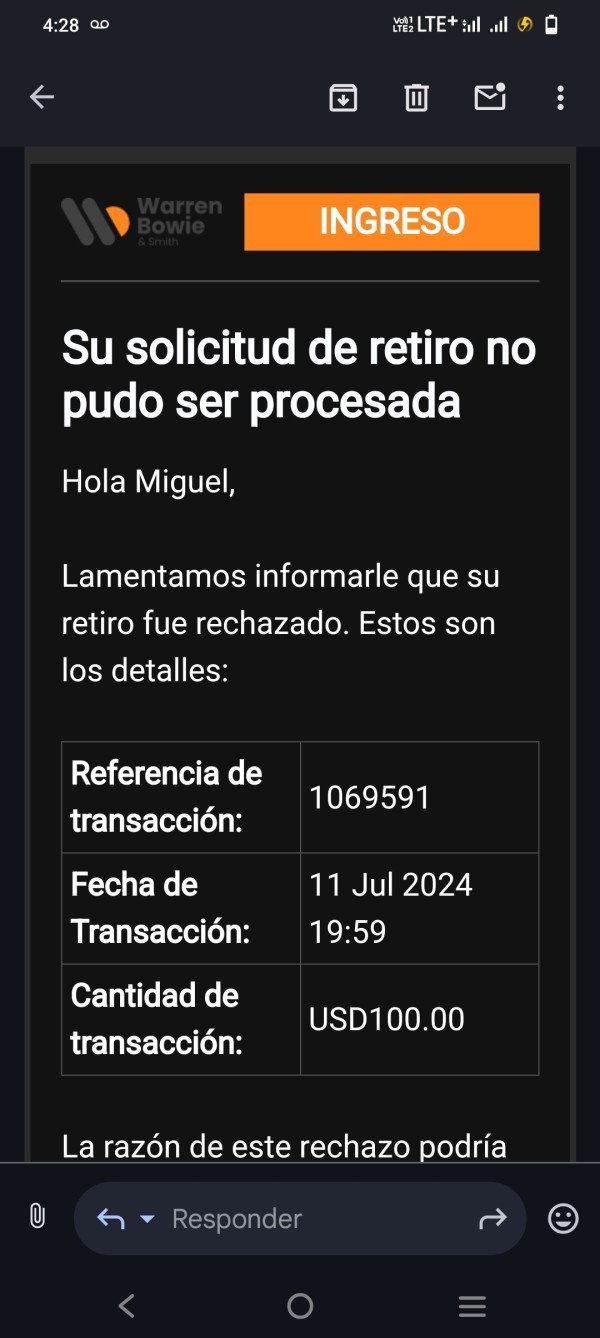Attach a file with the paperclip
Screen dimensions: 600x1338
click(37, 1217)
